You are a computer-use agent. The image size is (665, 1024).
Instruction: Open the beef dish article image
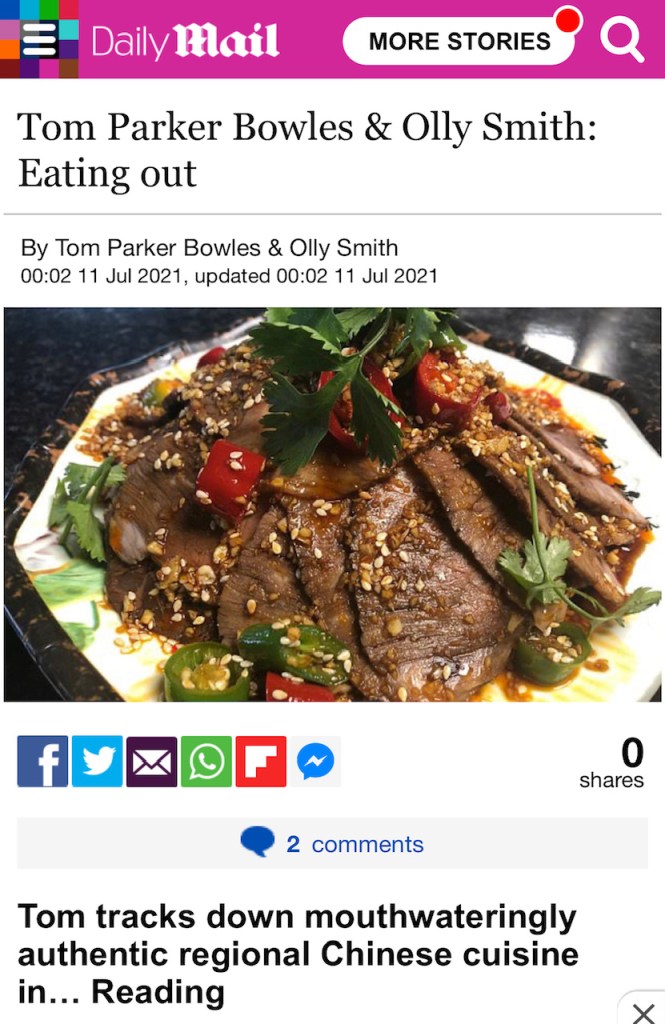(x=332, y=504)
